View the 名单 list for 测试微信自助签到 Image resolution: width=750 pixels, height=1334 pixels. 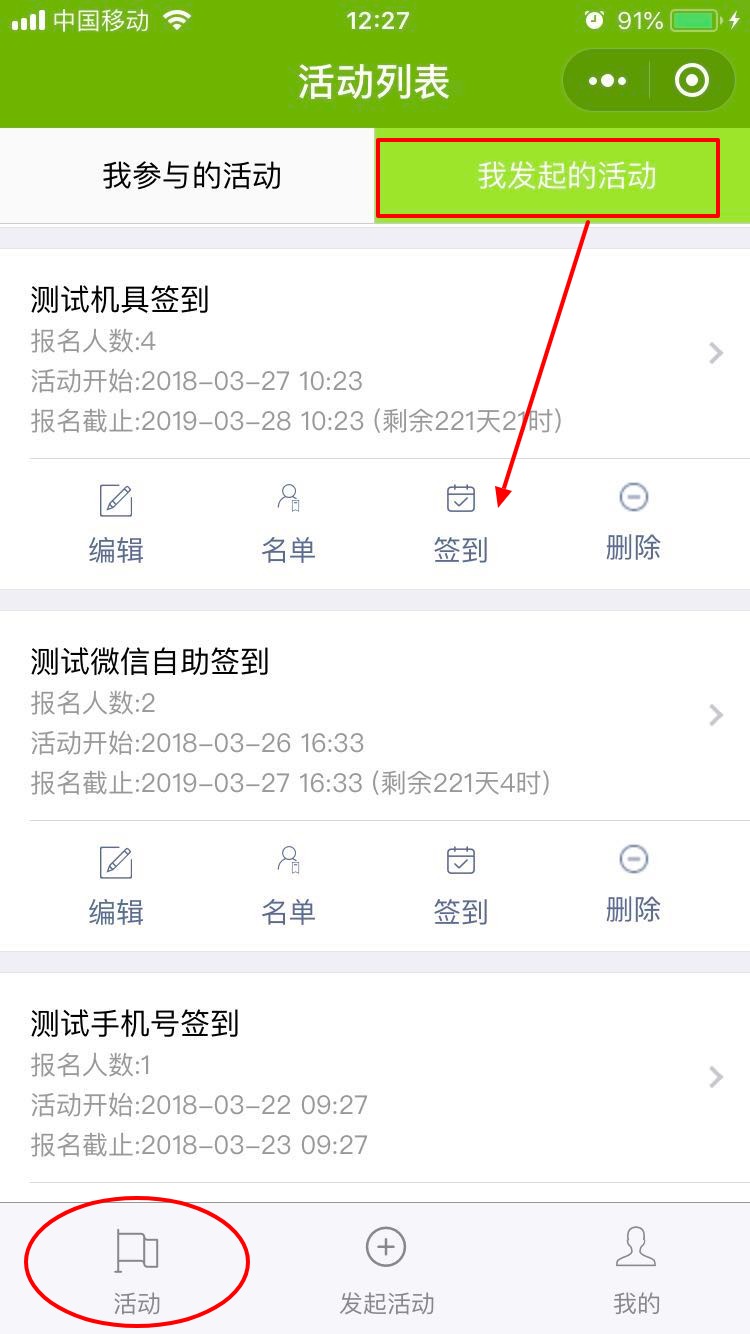[288, 885]
